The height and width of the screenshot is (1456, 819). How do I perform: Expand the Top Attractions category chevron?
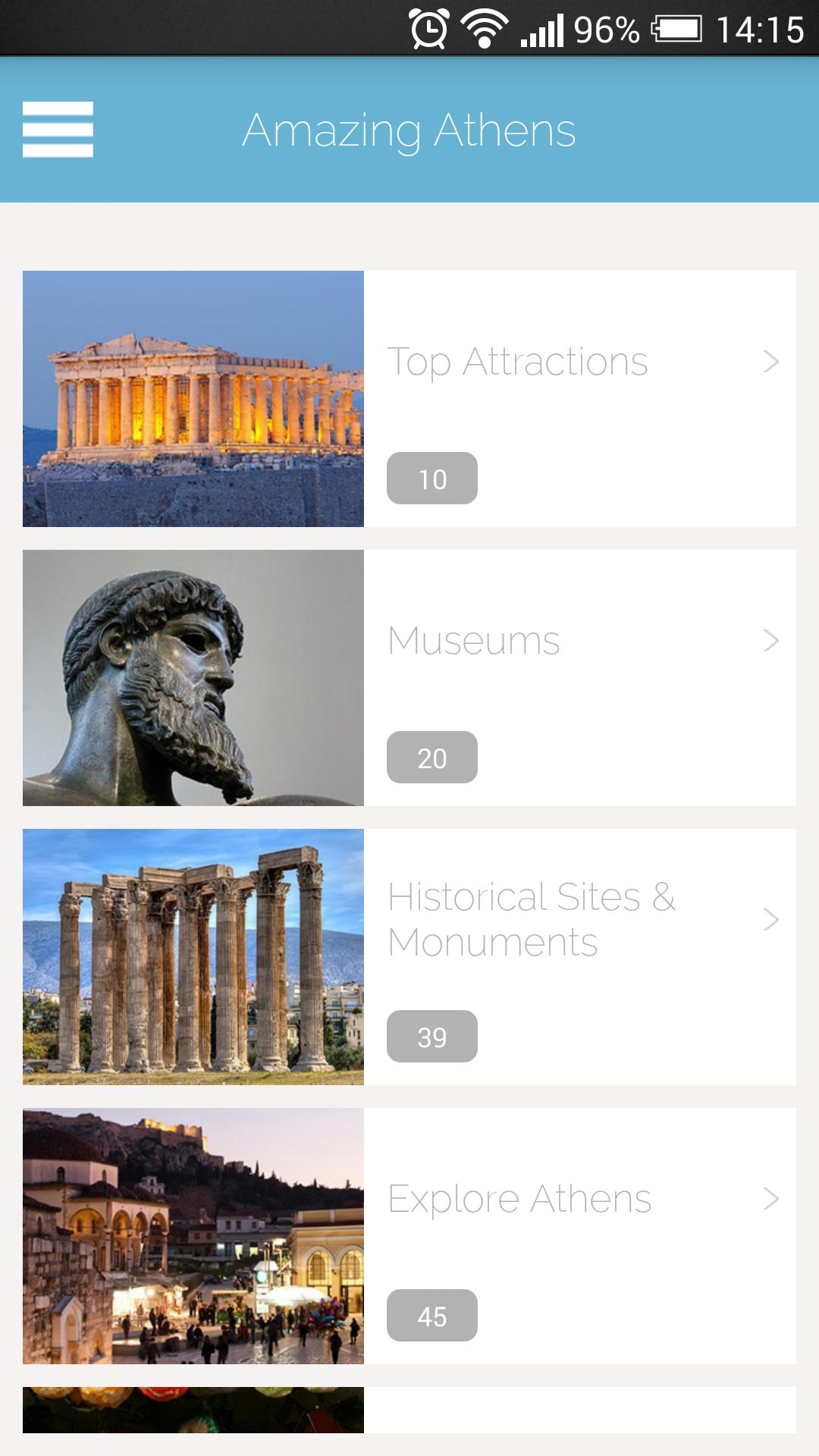[772, 362]
